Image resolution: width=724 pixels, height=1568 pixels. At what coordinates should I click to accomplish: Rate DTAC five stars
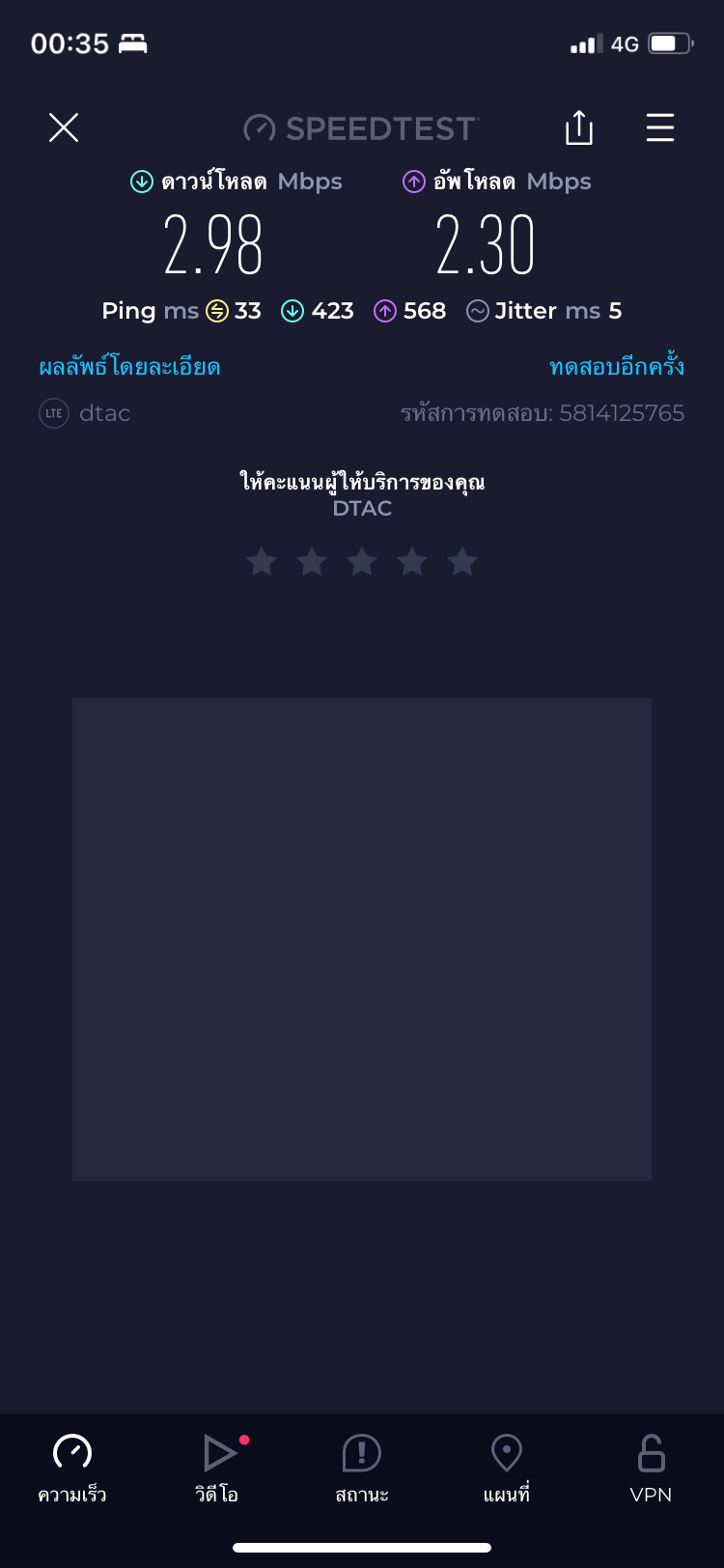pyautogui.click(x=462, y=561)
